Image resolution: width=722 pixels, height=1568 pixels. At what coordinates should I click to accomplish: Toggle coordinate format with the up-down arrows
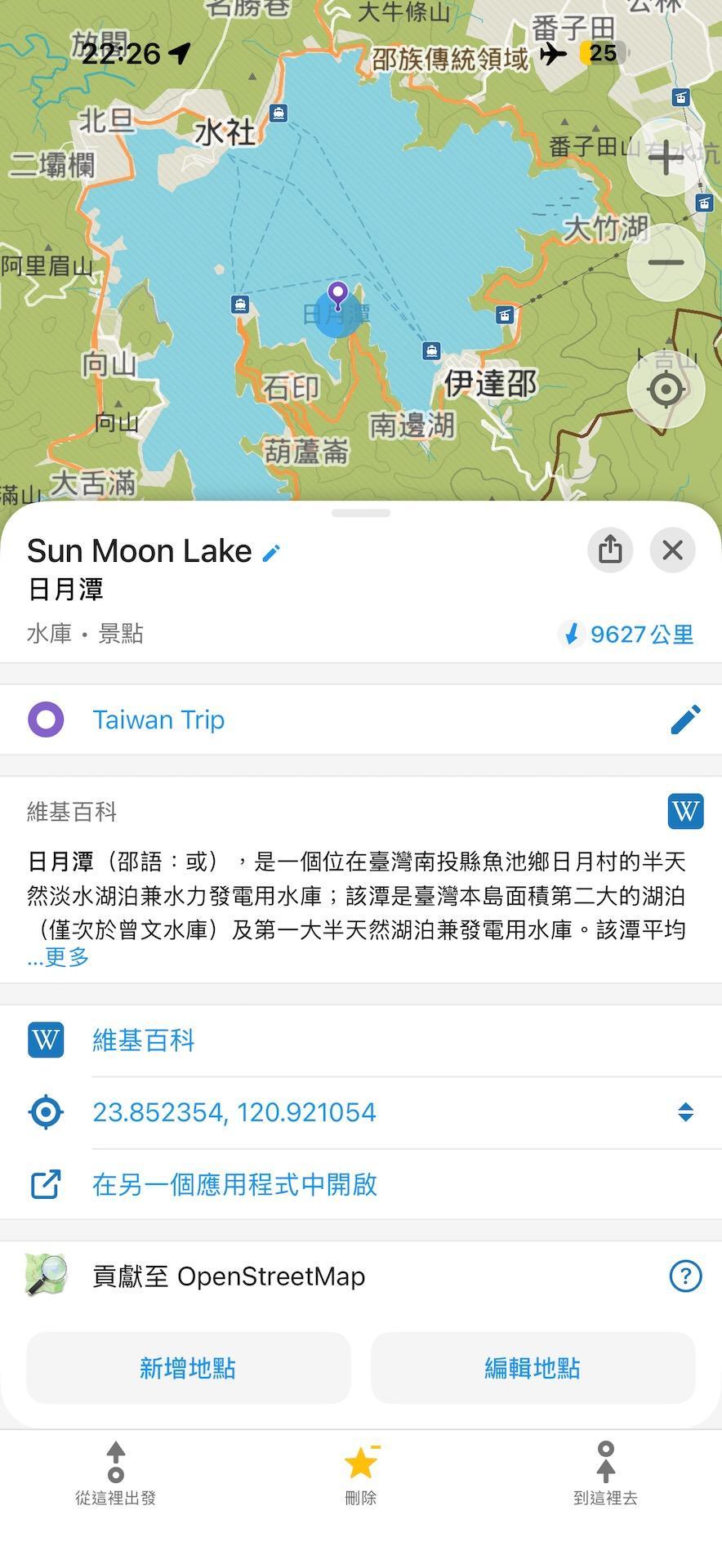pos(688,1111)
